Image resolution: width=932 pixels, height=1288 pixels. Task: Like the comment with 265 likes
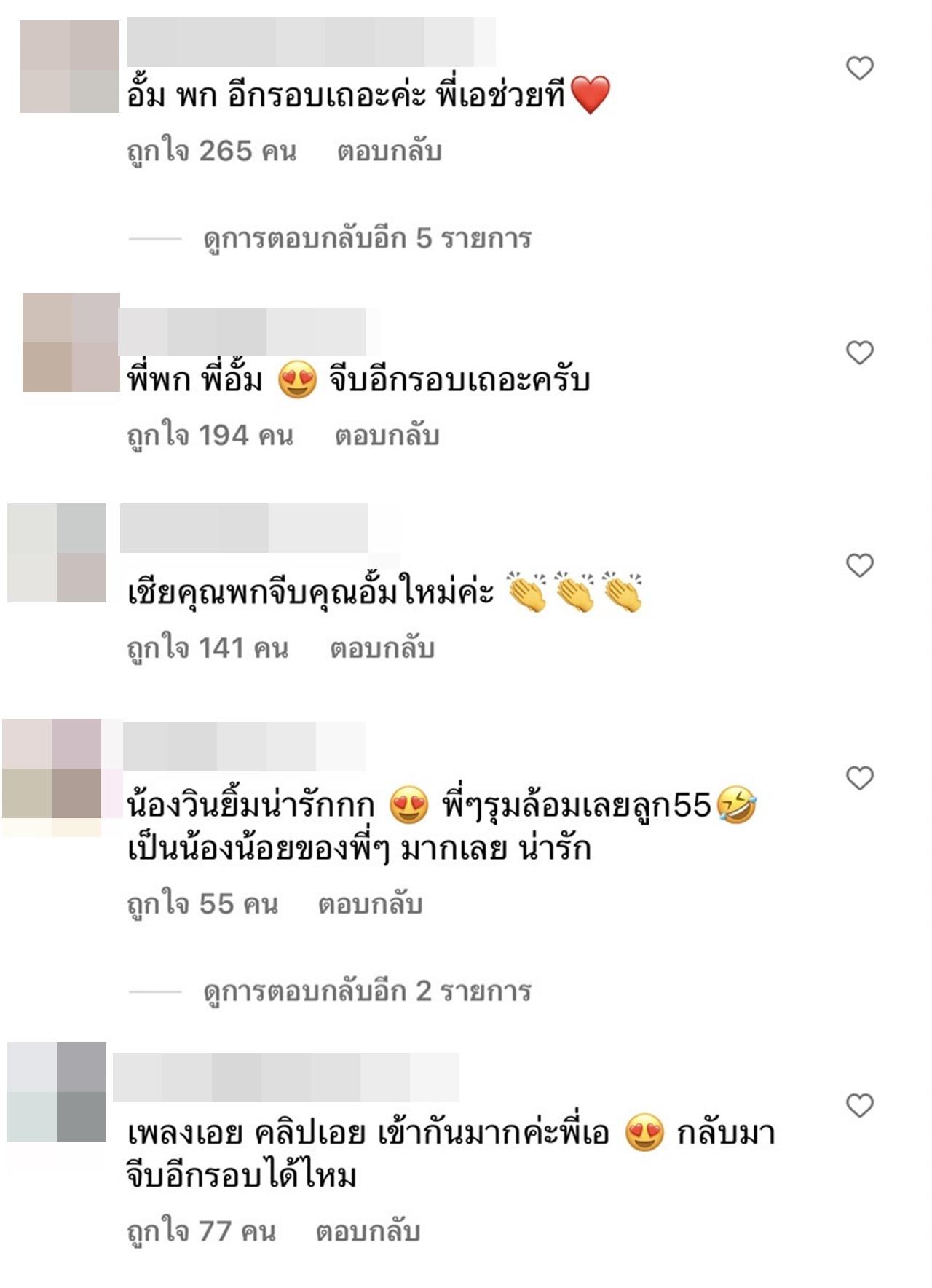click(x=859, y=68)
